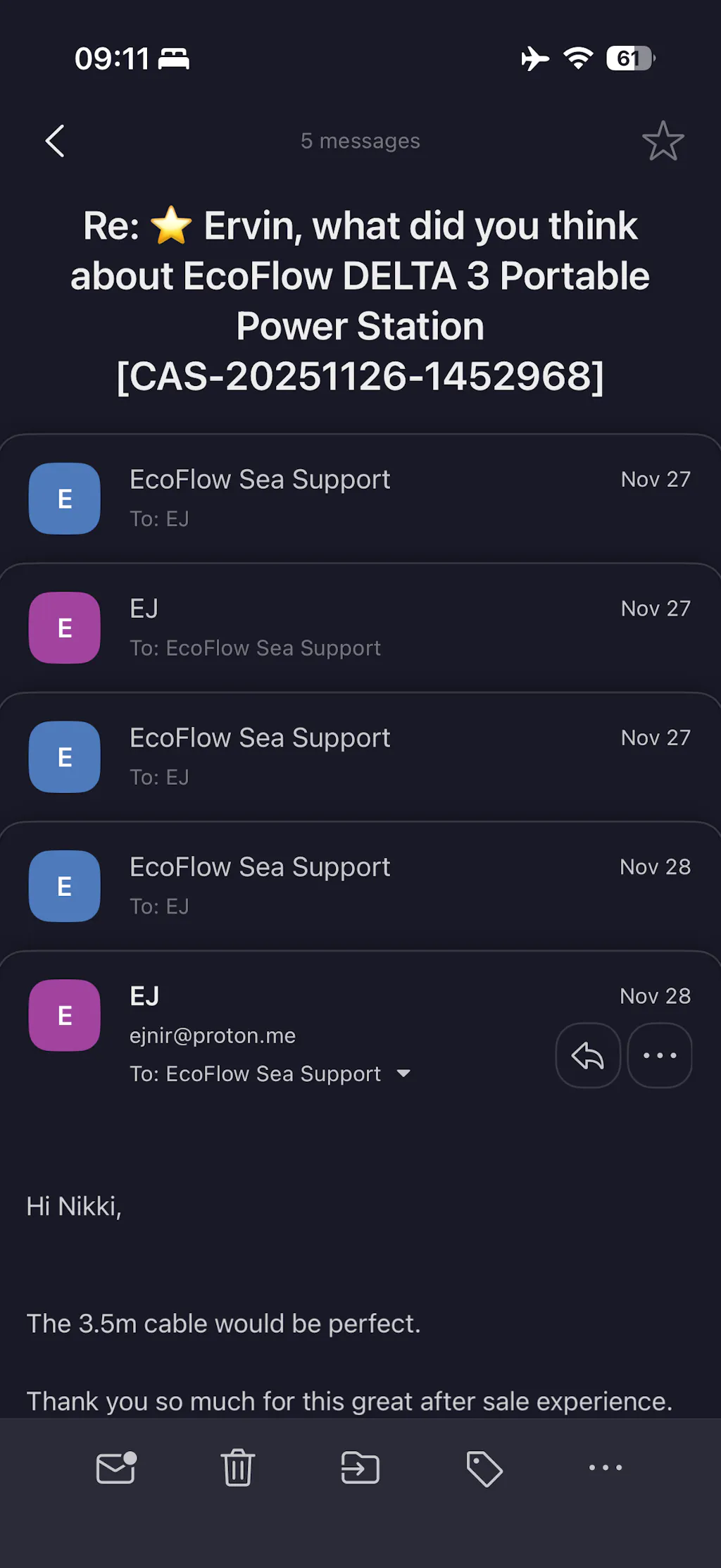
Task: Expand recipient details next to EcoFlow Sea Support
Action: (403, 1074)
